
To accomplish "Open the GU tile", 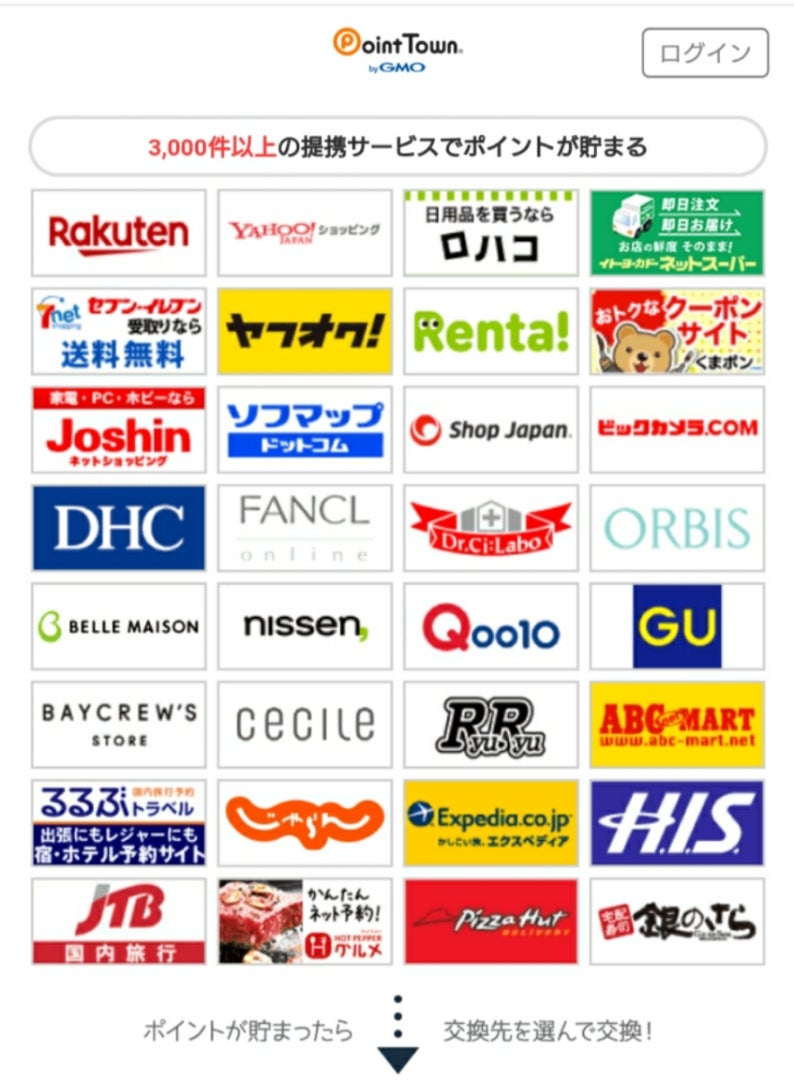I will click(x=677, y=626).
